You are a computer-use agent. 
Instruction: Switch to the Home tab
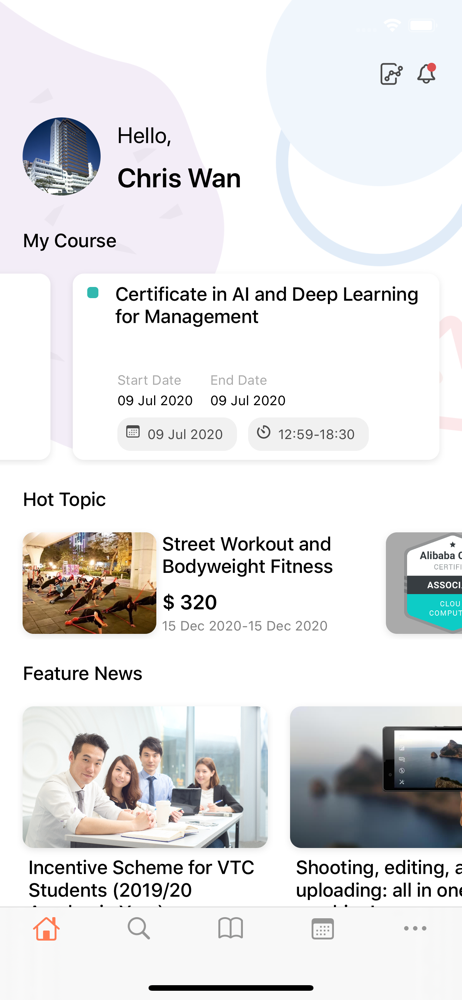coord(47,929)
